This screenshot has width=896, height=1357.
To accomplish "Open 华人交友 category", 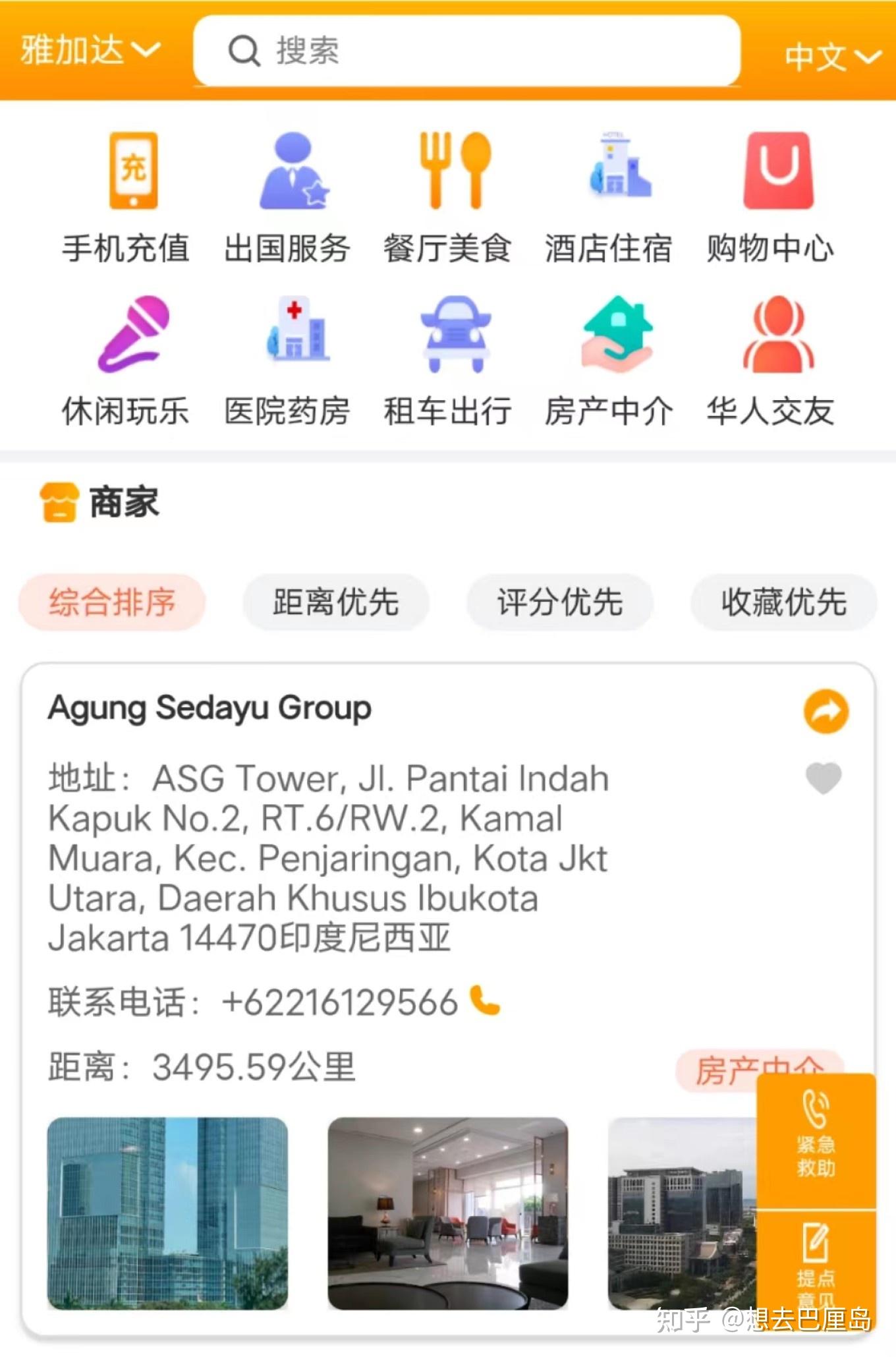I will (x=770, y=360).
